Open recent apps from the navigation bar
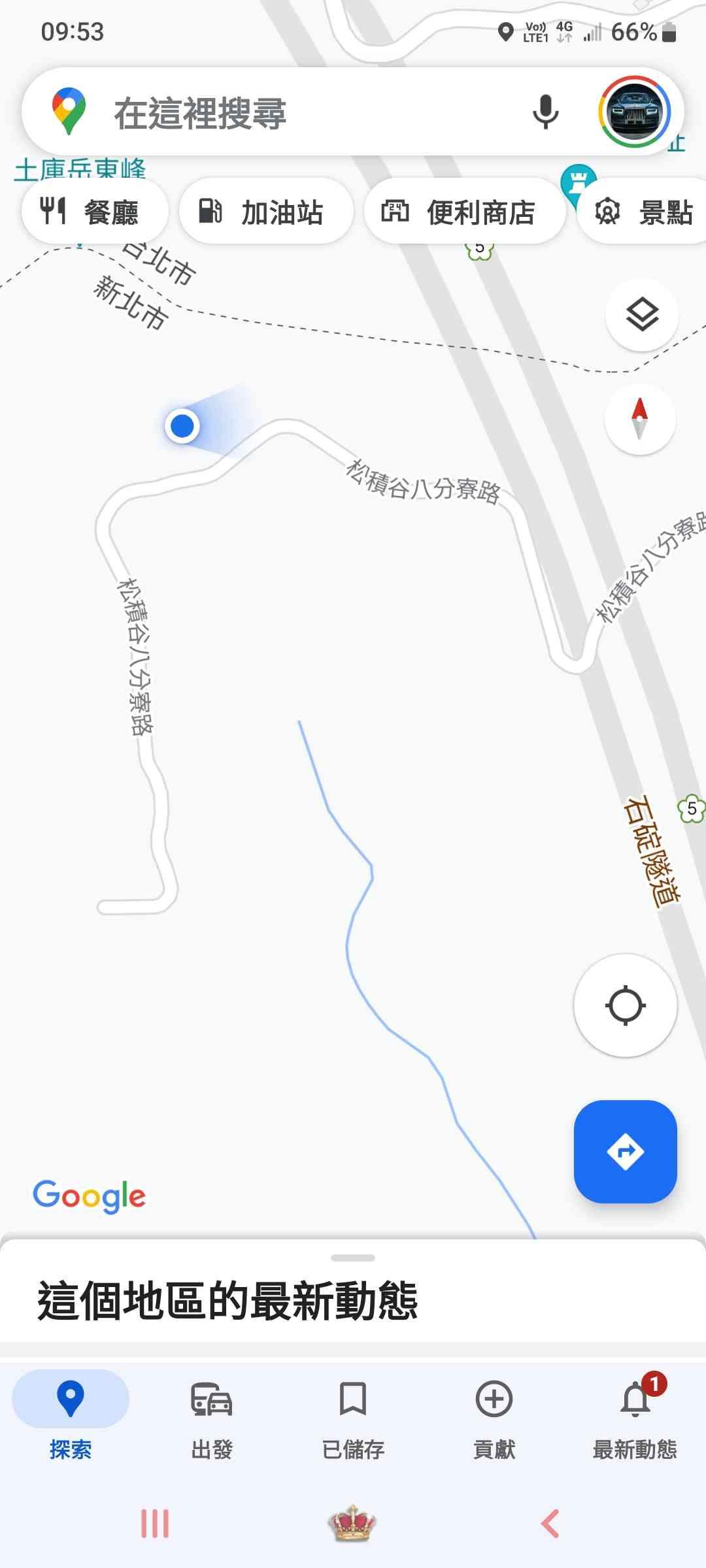The height and width of the screenshot is (1568, 706). point(155,1524)
